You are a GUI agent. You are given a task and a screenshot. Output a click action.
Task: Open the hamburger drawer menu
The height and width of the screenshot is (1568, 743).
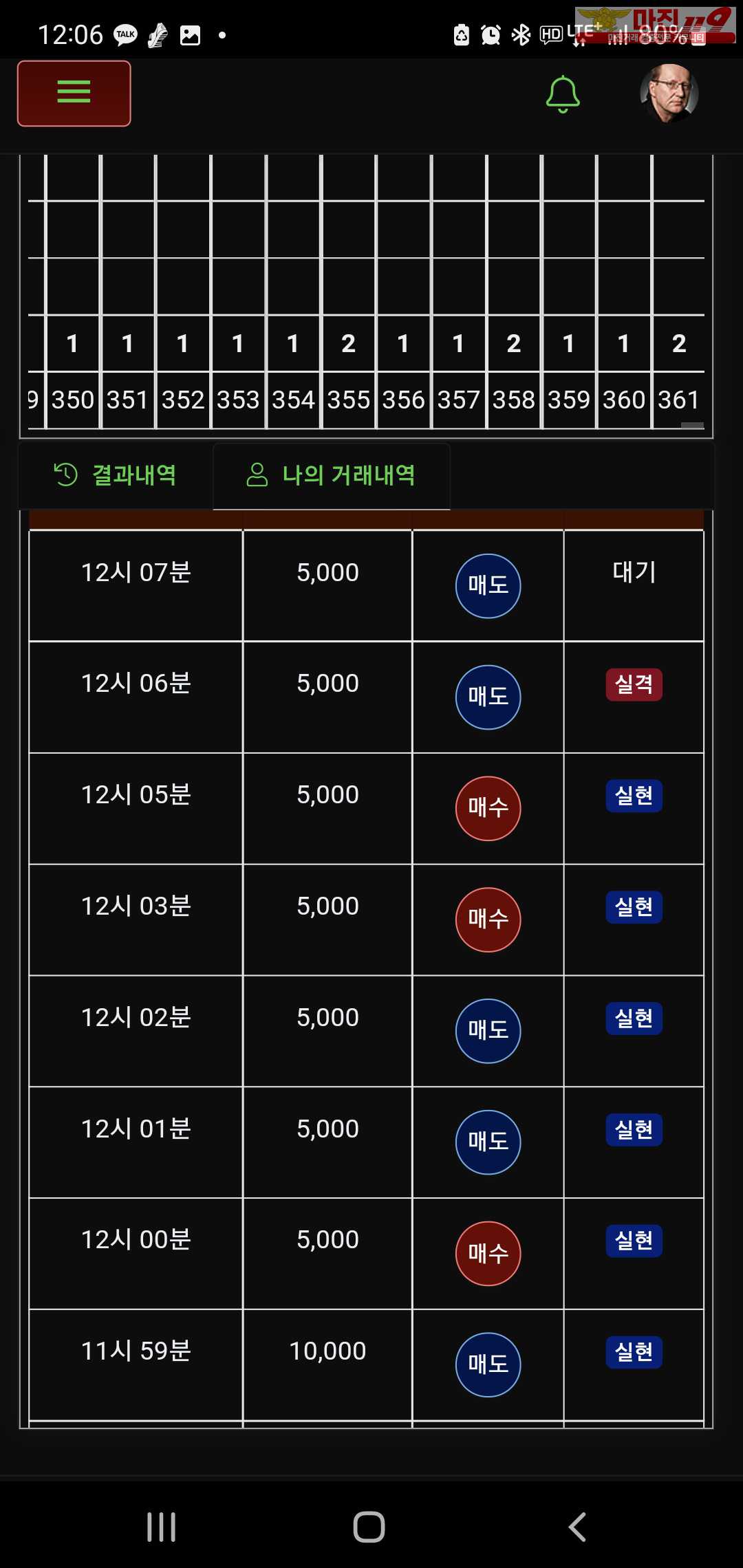pyautogui.click(x=74, y=93)
